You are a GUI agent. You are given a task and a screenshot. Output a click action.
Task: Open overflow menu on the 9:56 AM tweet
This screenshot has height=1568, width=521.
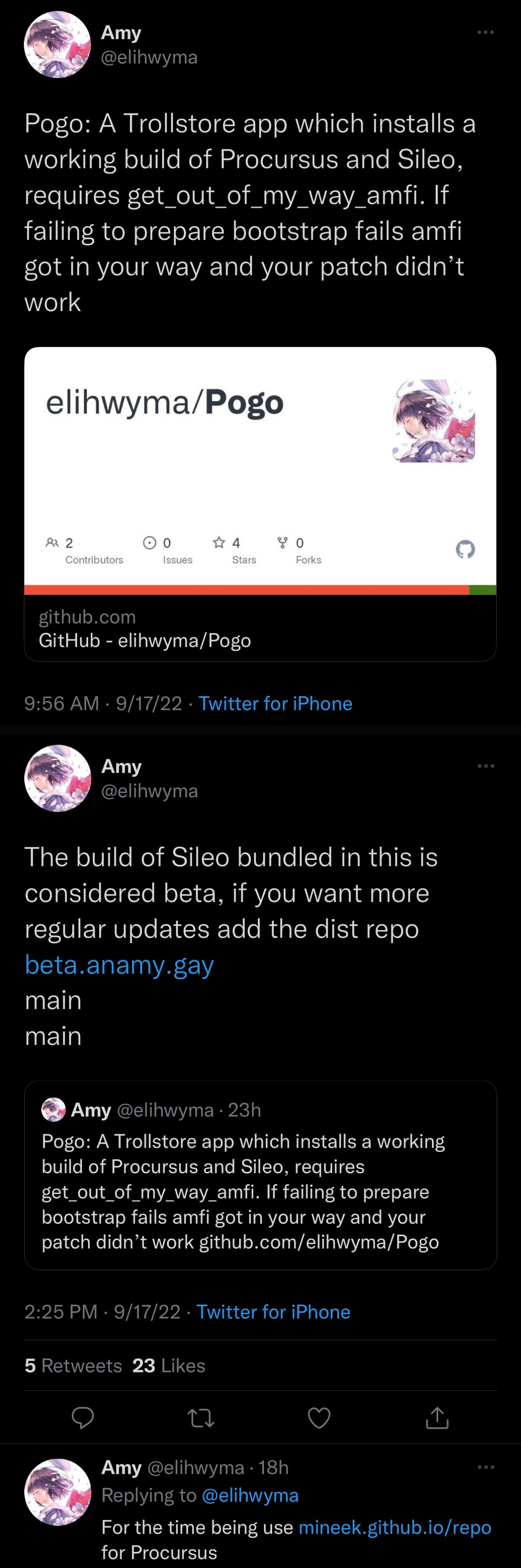click(485, 32)
